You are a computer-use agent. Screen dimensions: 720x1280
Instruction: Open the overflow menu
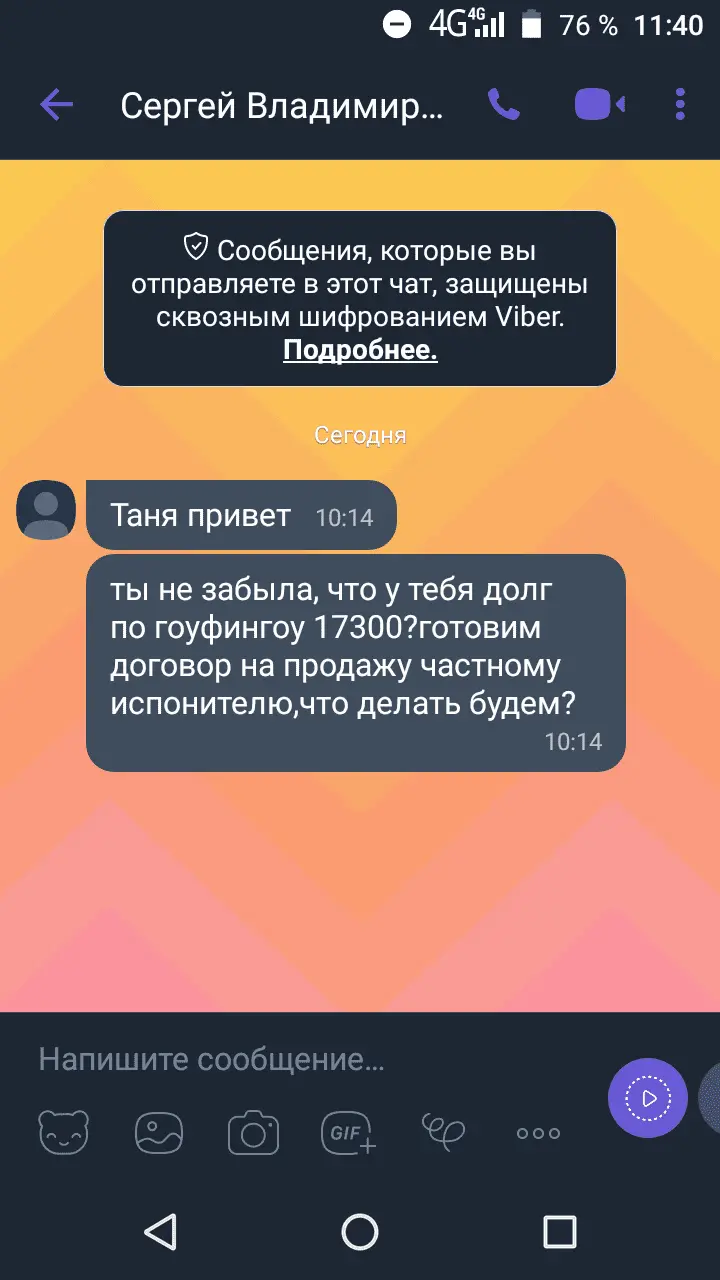coord(680,104)
